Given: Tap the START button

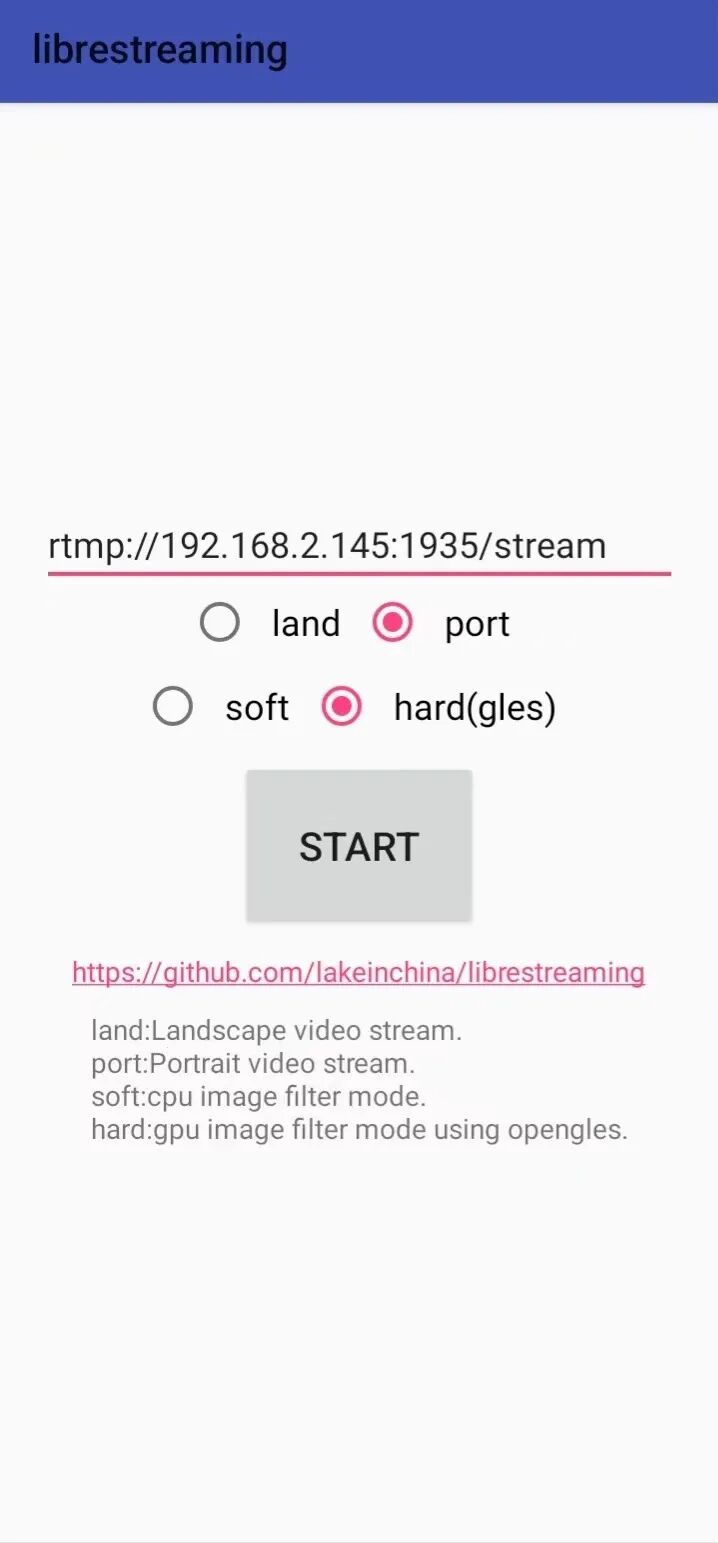Looking at the screenshot, I should point(359,846).
